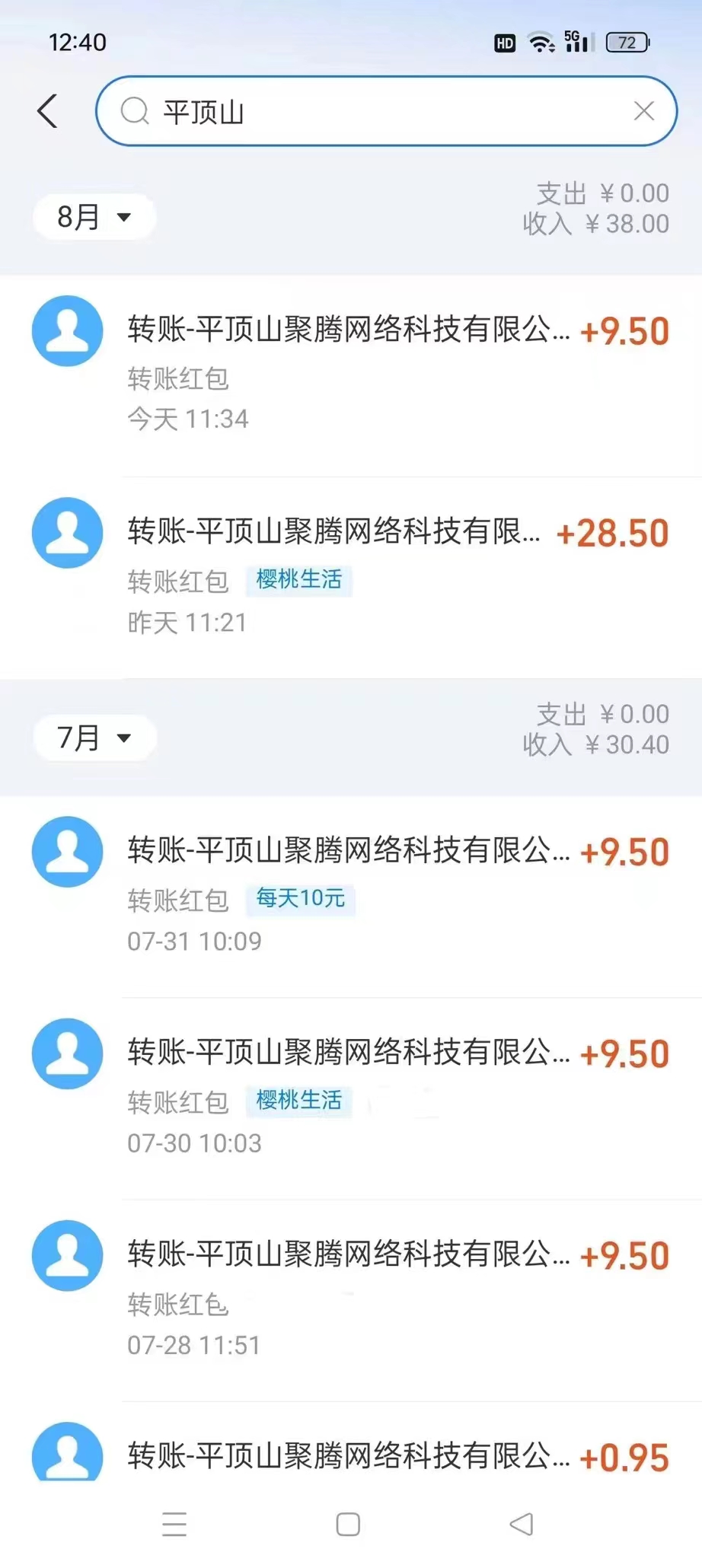Tap the search magnifier icon
The width and height of the screenshot is (702, 1568).
[134, 111]
